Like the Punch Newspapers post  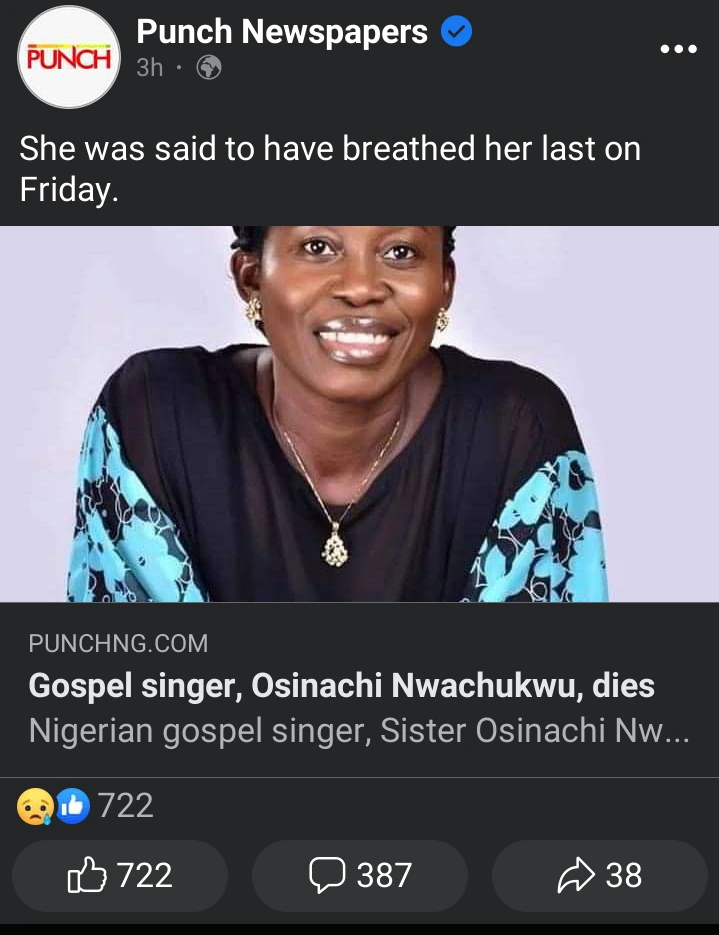pyautogui.click(x=120, y=876)
